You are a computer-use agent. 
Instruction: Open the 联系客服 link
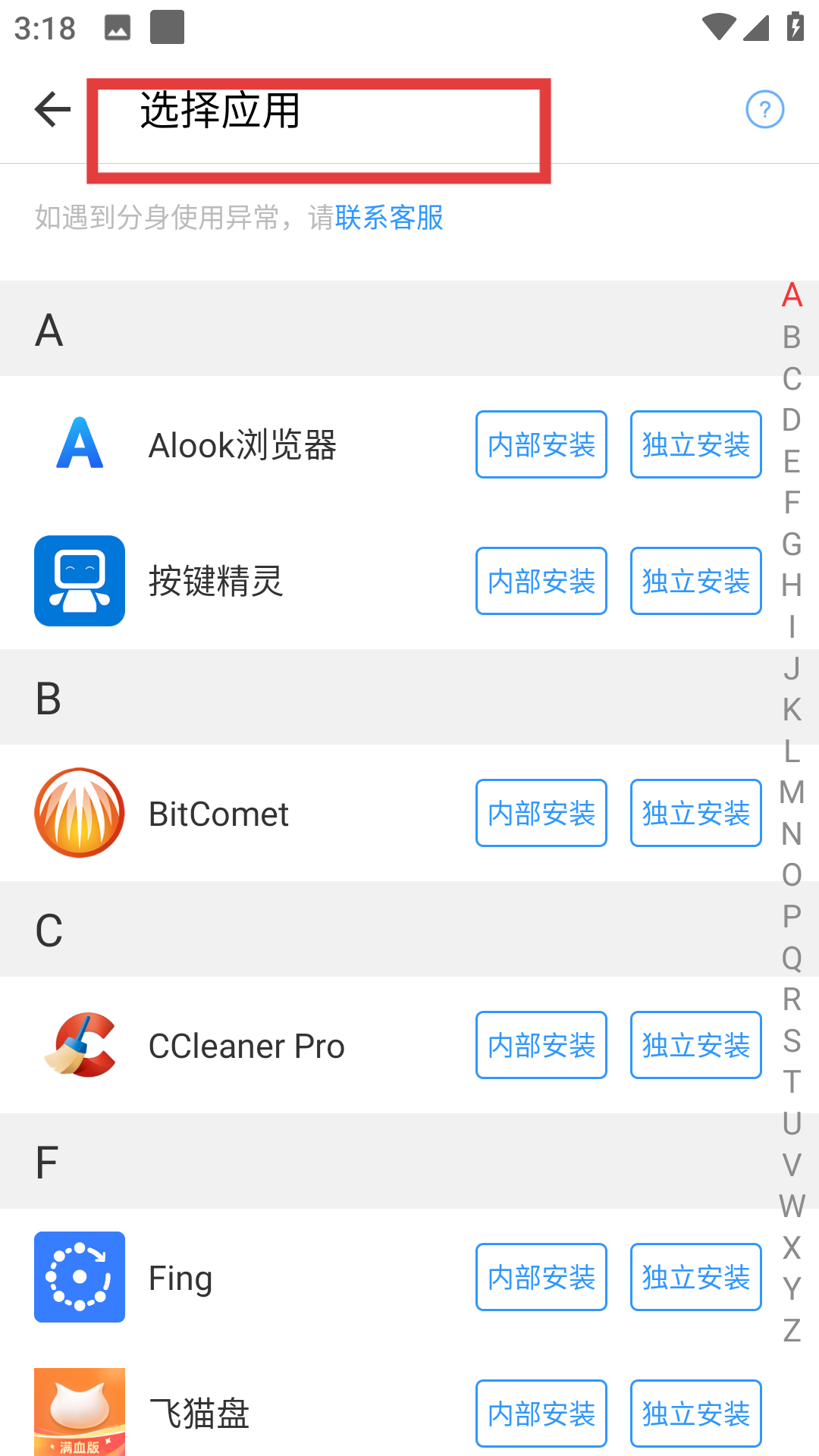coord(389,218)
